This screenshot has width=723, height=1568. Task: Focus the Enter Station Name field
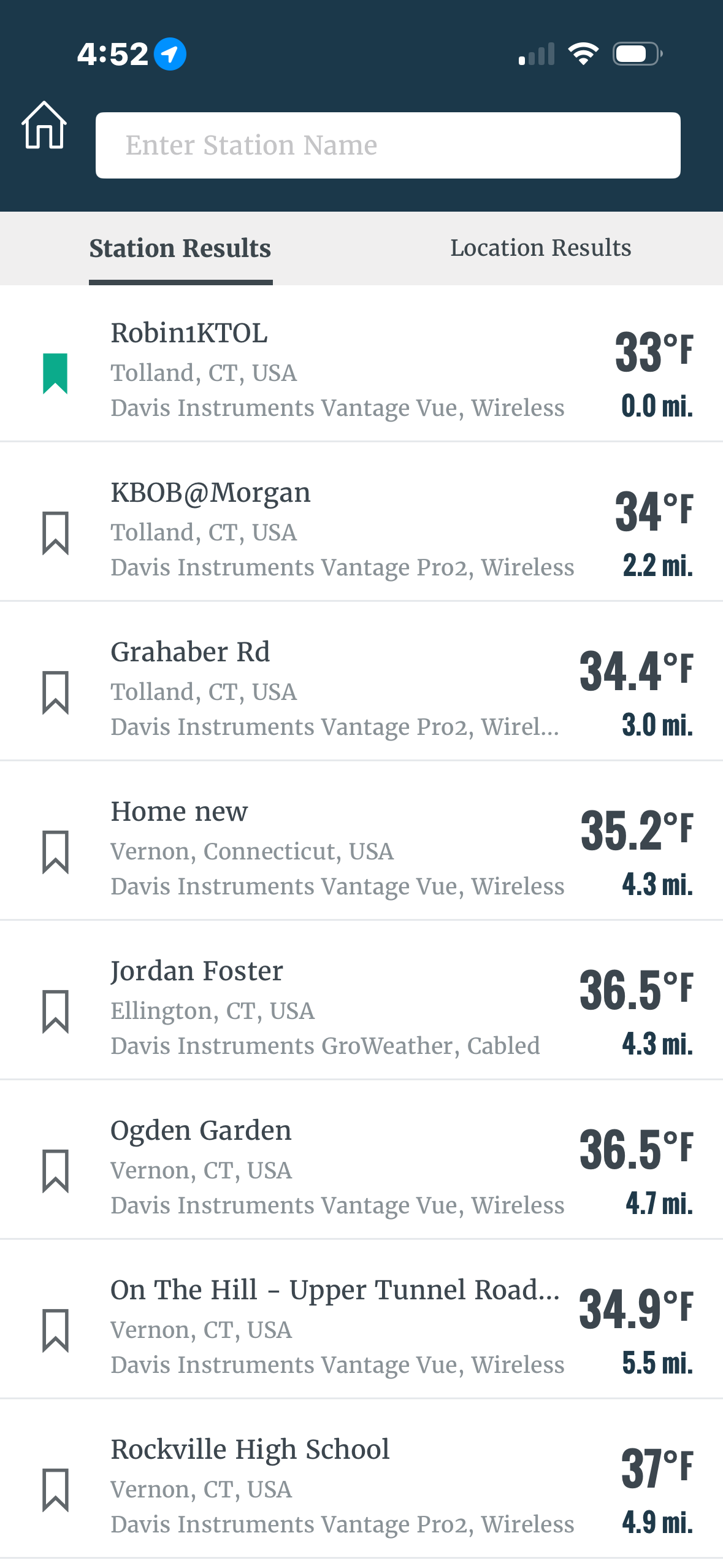click(388, 145)
